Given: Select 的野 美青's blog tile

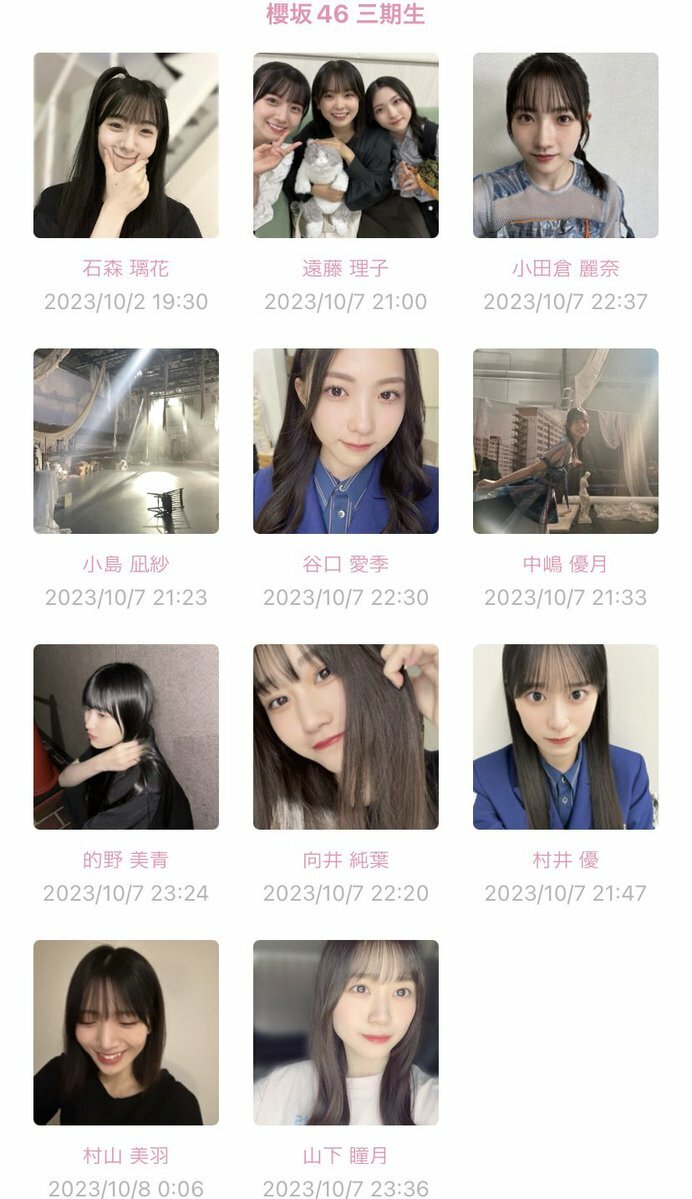Looking at the screenshot, I should click(126, 737).
